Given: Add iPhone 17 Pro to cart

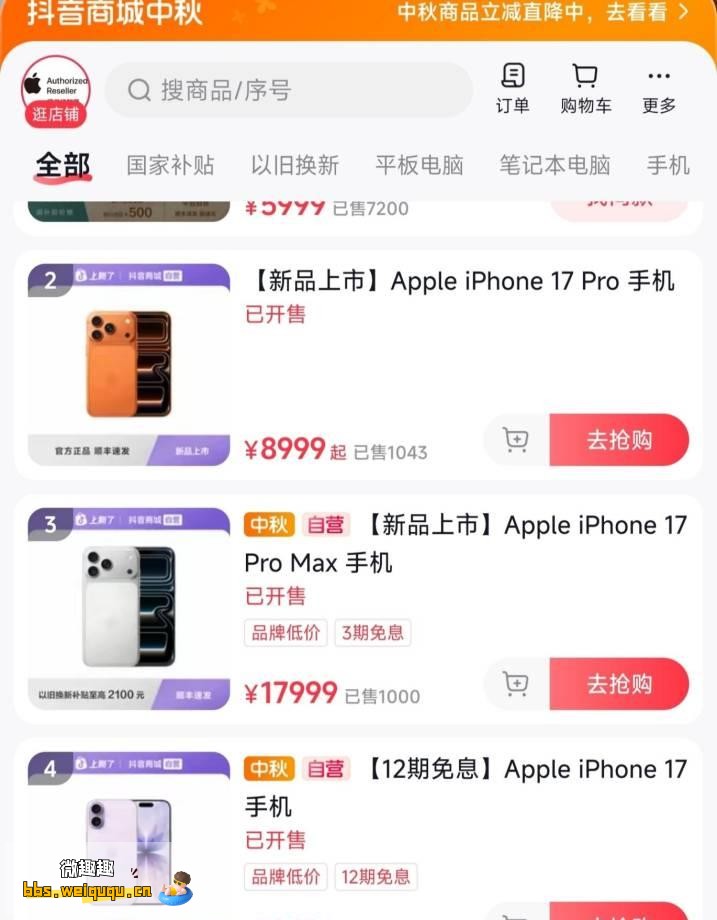Looking at the screenshot, I should [516, 440].
